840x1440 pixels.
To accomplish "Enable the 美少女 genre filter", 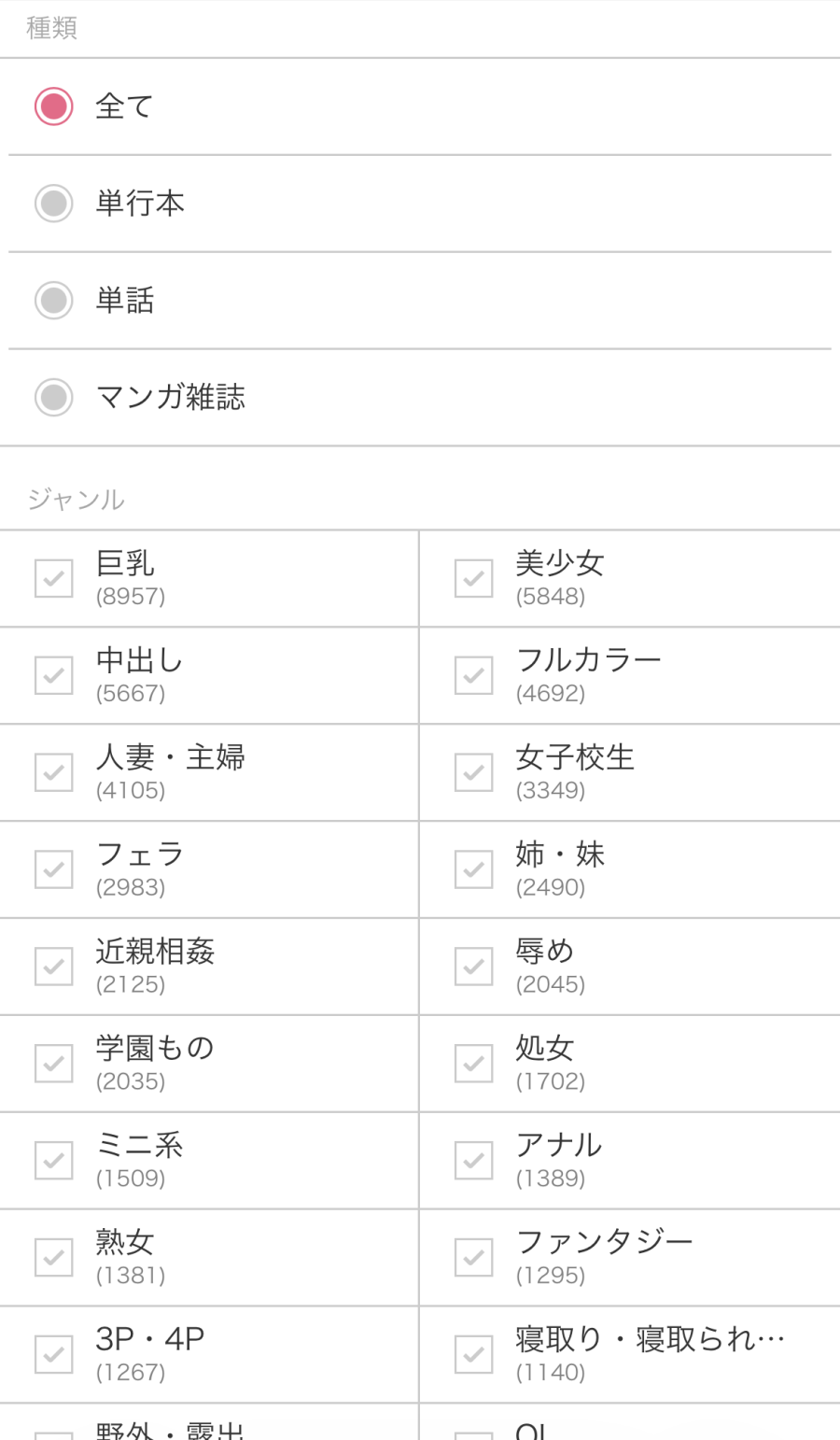I will click(473, 577).
